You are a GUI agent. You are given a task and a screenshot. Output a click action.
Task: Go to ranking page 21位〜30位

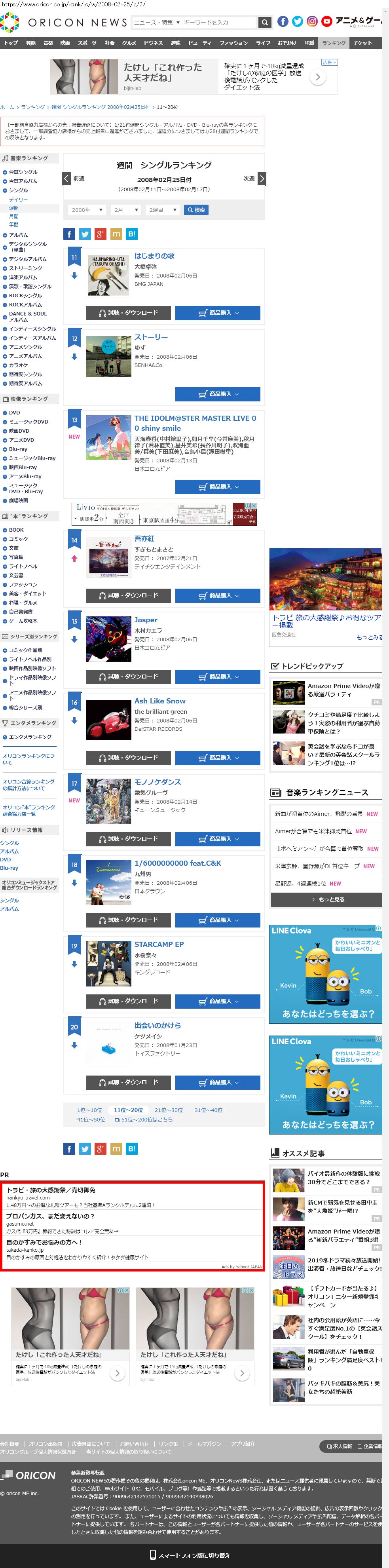[x=169, y=1110]
